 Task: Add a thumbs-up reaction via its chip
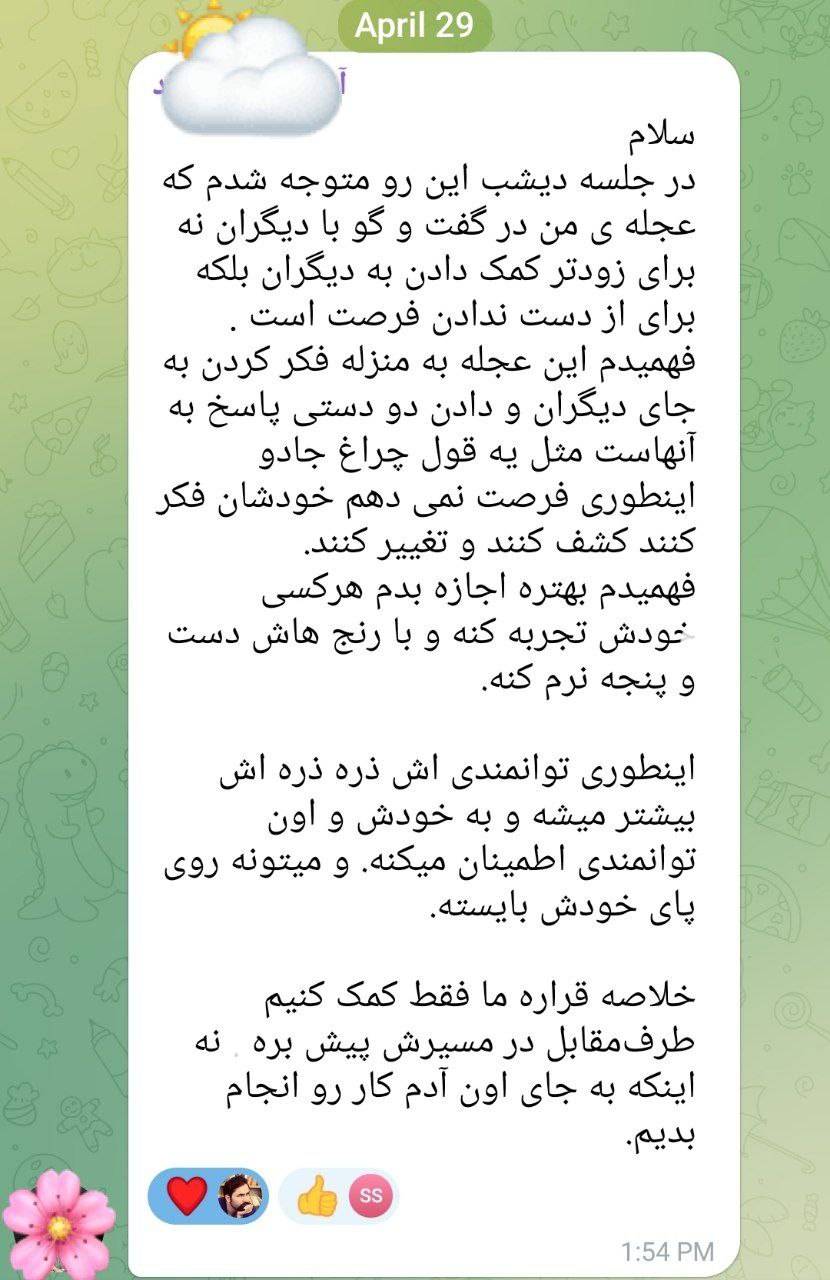coord(339,1196)
